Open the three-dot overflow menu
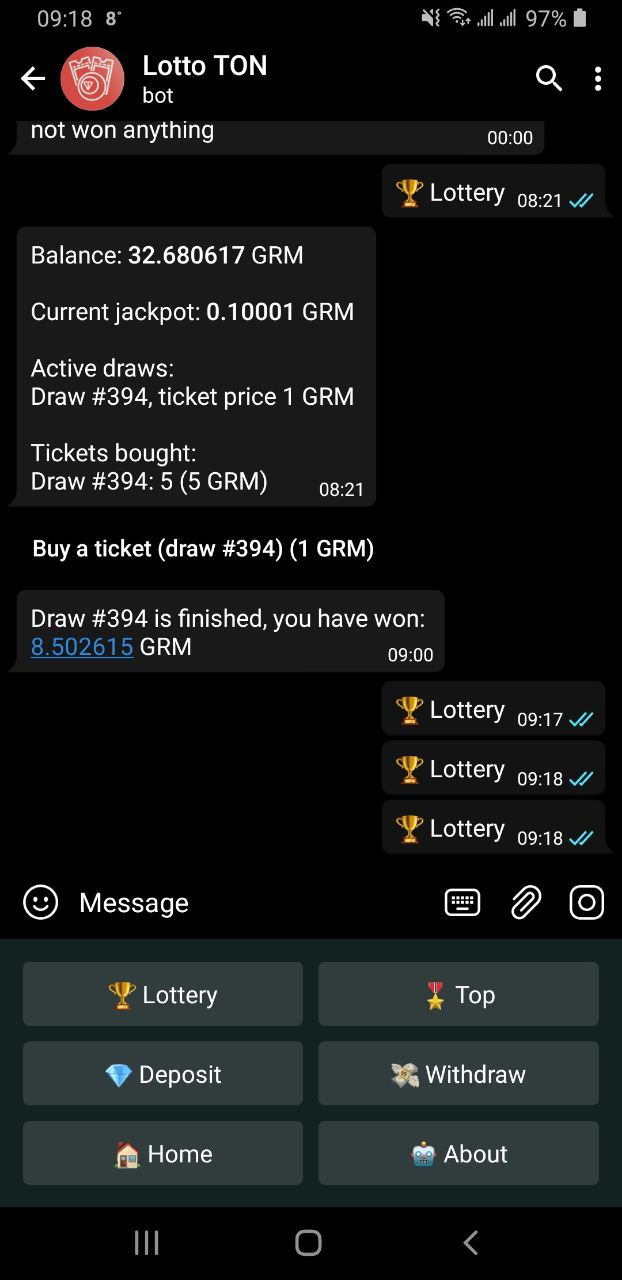622x1280 pixels. coord(598,79)
